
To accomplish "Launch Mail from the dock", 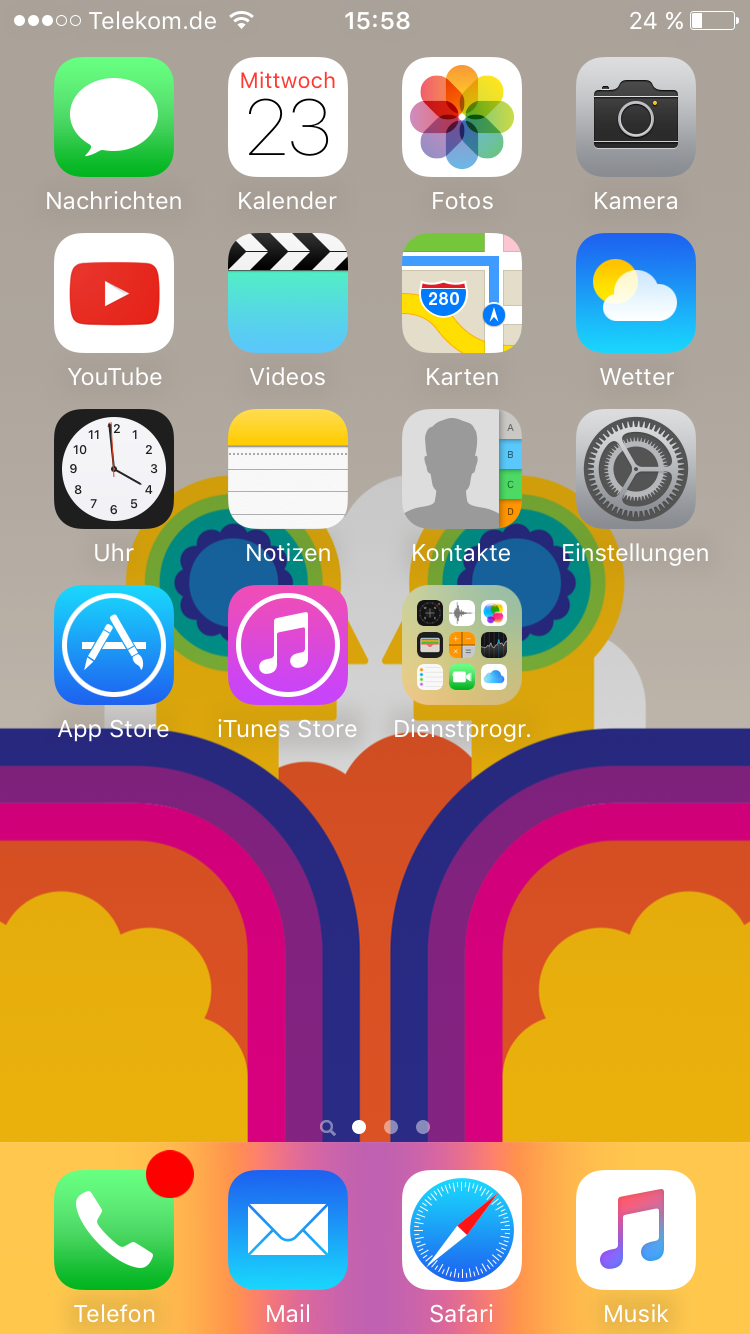I will (x=288, y=1230).
